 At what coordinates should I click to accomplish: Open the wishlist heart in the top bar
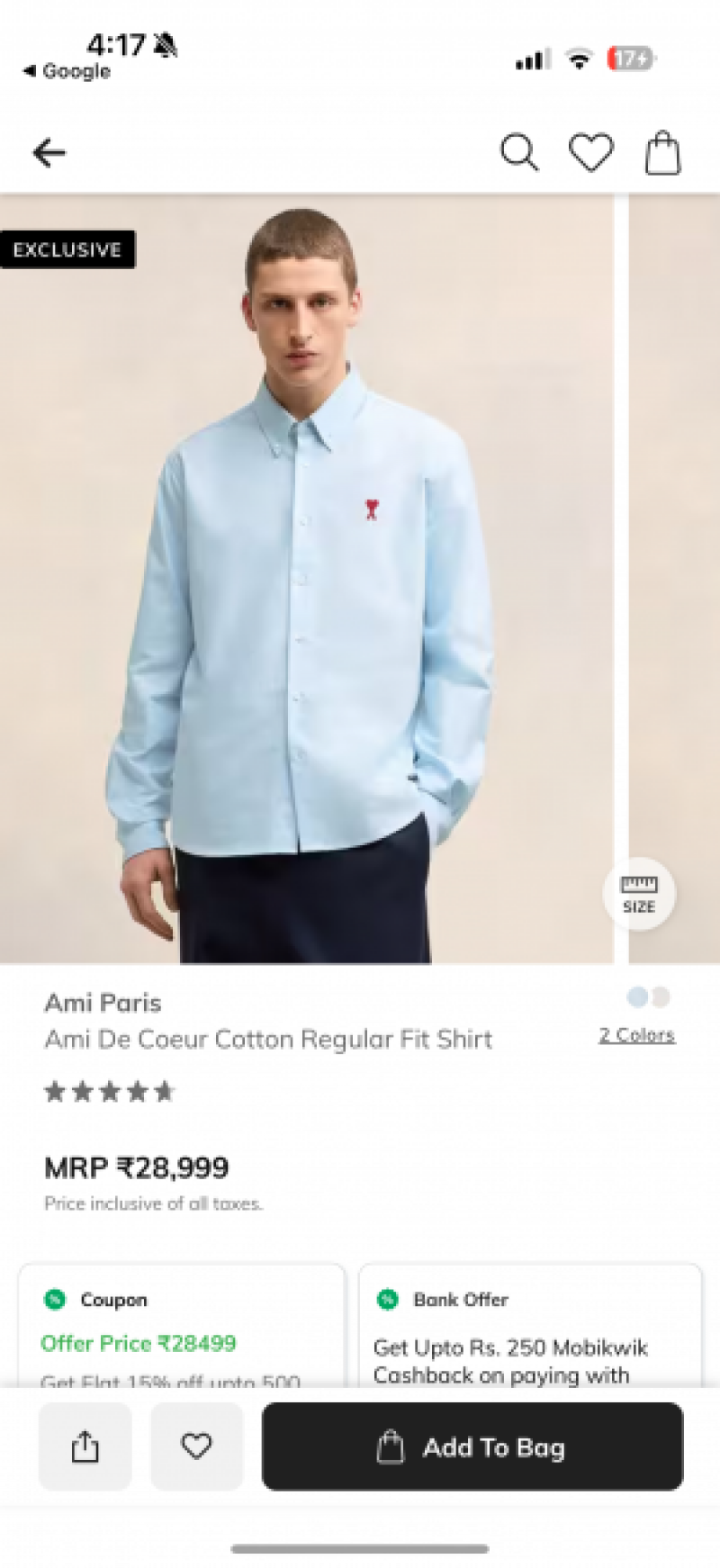(x=591, y=153)
